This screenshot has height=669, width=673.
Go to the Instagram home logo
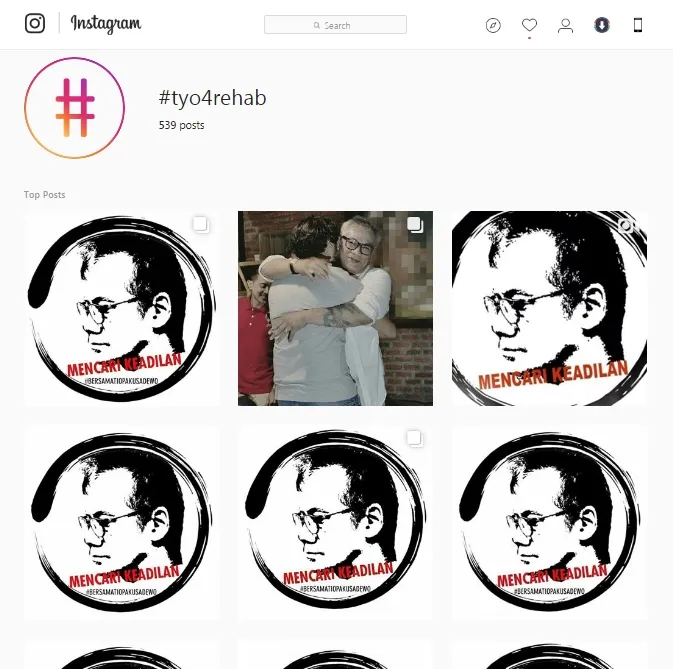click(x=35, y=24)
